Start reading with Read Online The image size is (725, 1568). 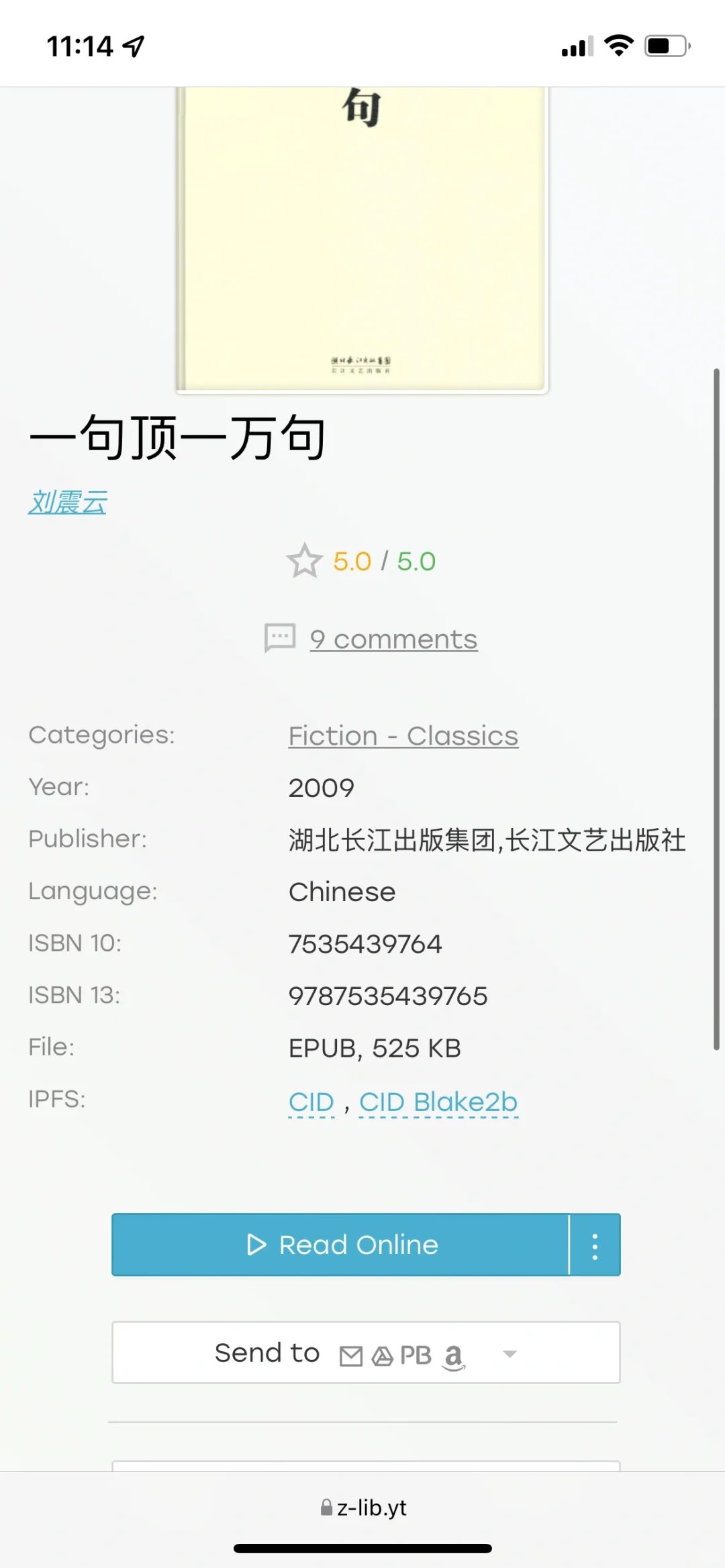pyautogui.click(x=340, y=1245)
